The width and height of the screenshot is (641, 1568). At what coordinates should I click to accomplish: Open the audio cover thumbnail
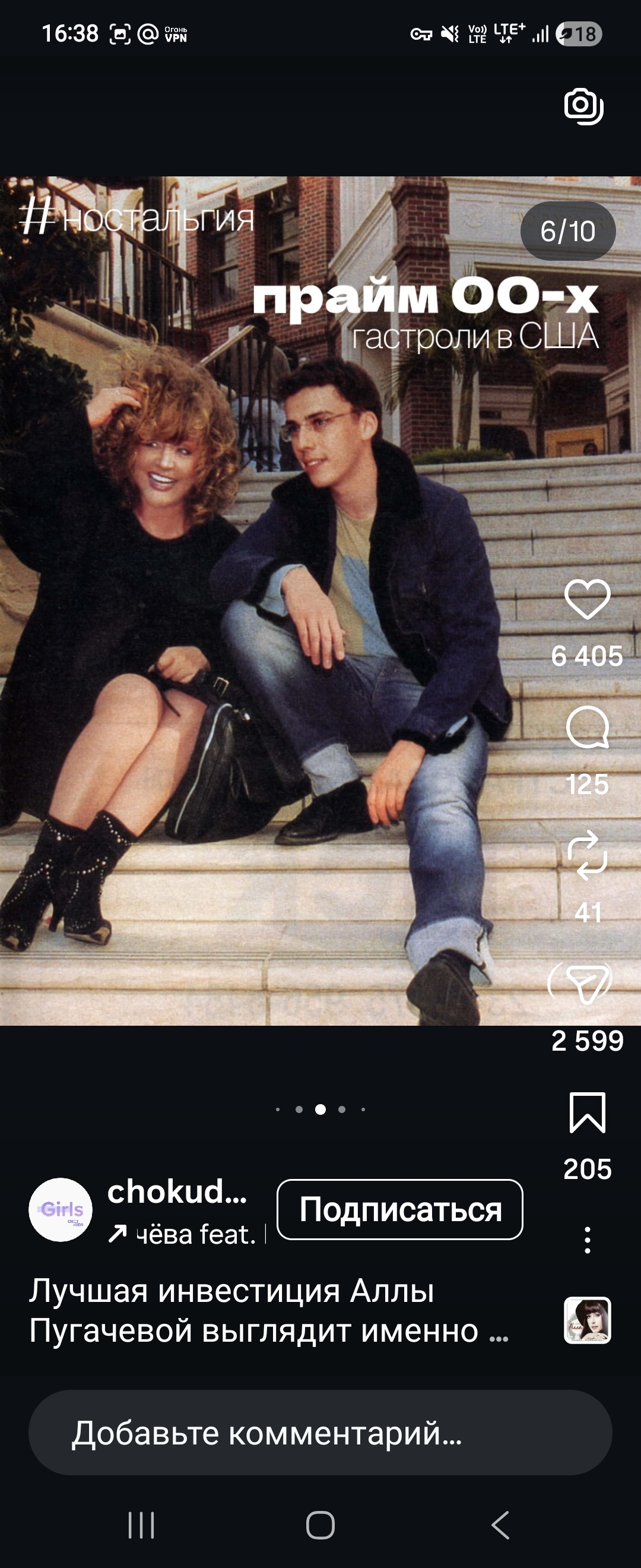tap(587, 1320)
